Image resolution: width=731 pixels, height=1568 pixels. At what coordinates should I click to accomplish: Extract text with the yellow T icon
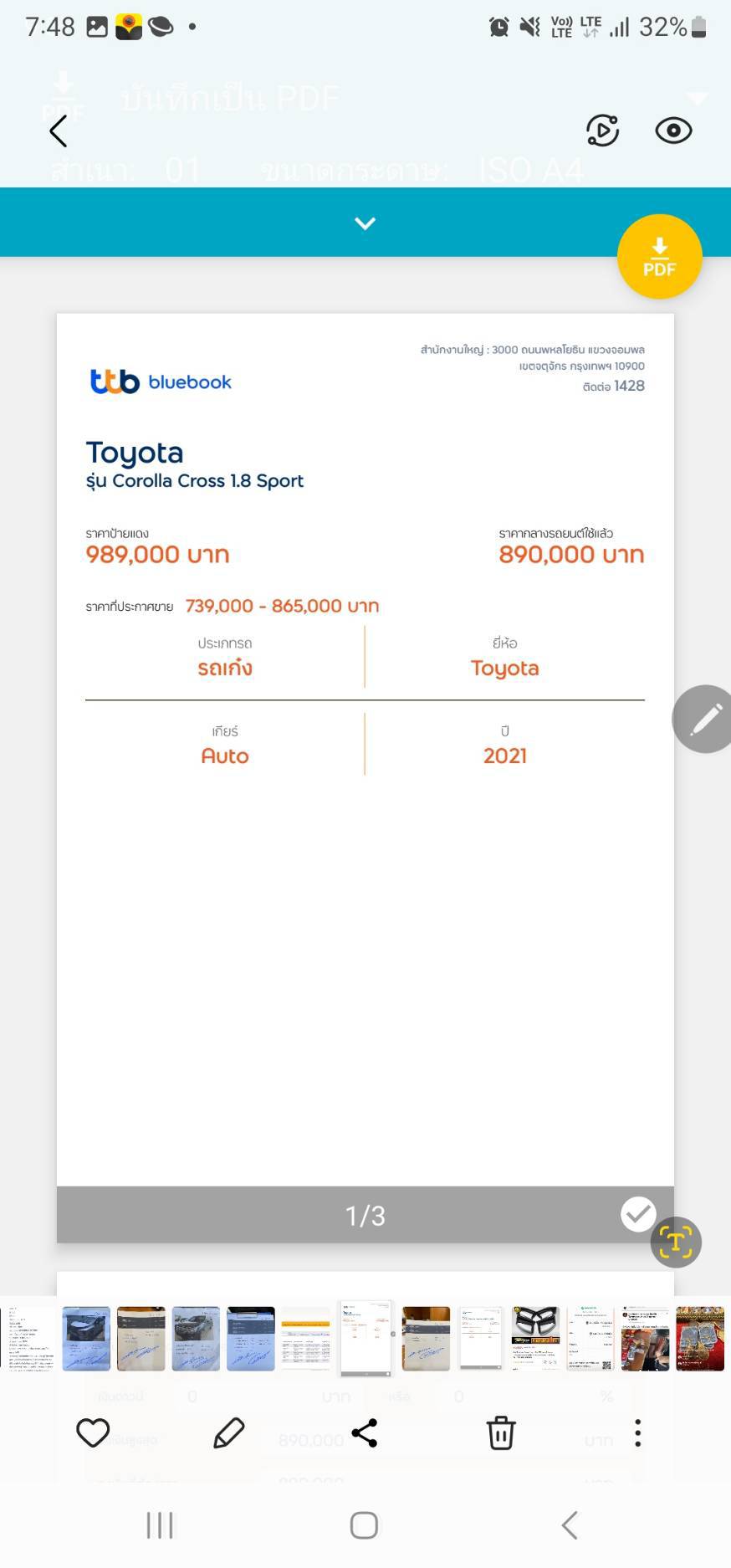point(676,1242)
